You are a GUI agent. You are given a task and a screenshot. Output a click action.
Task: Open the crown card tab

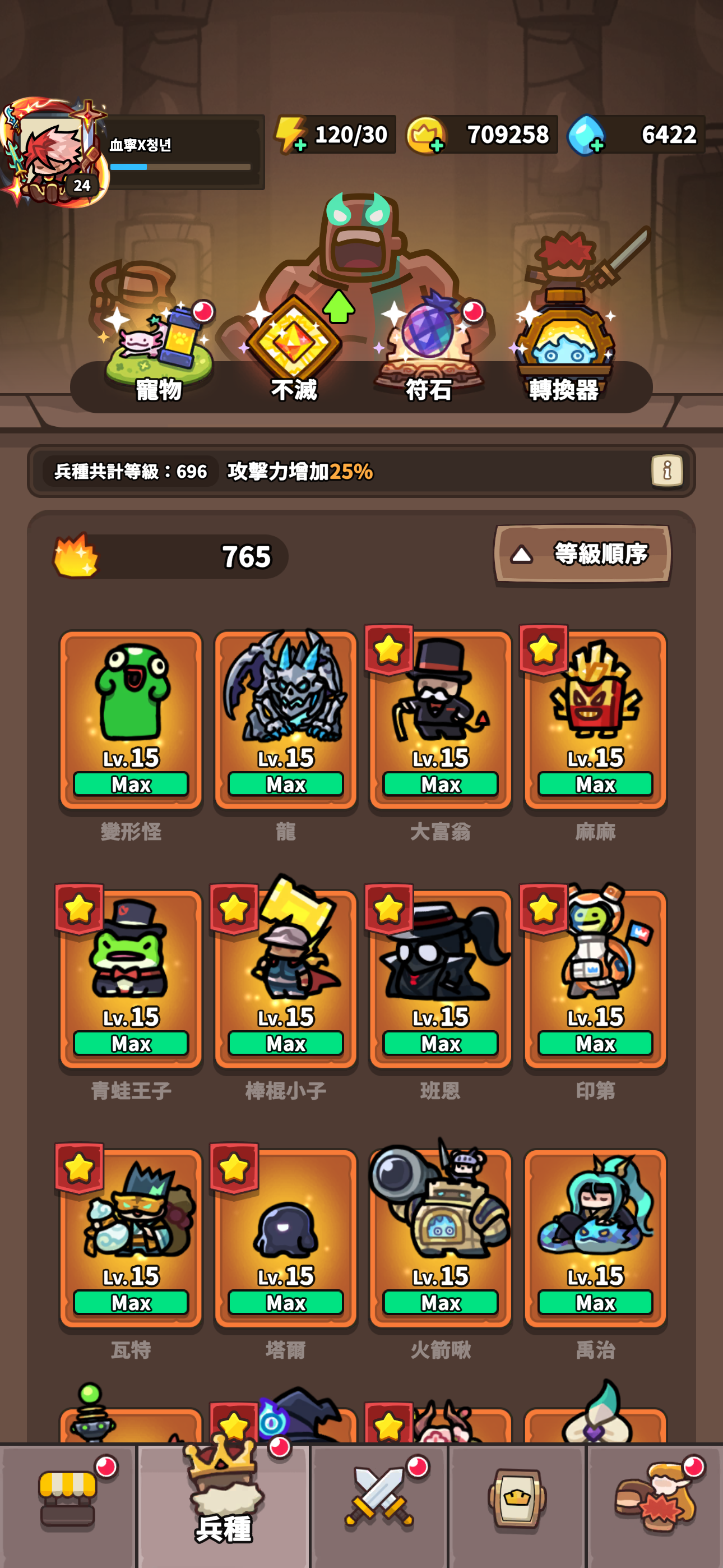[517, 1505]
